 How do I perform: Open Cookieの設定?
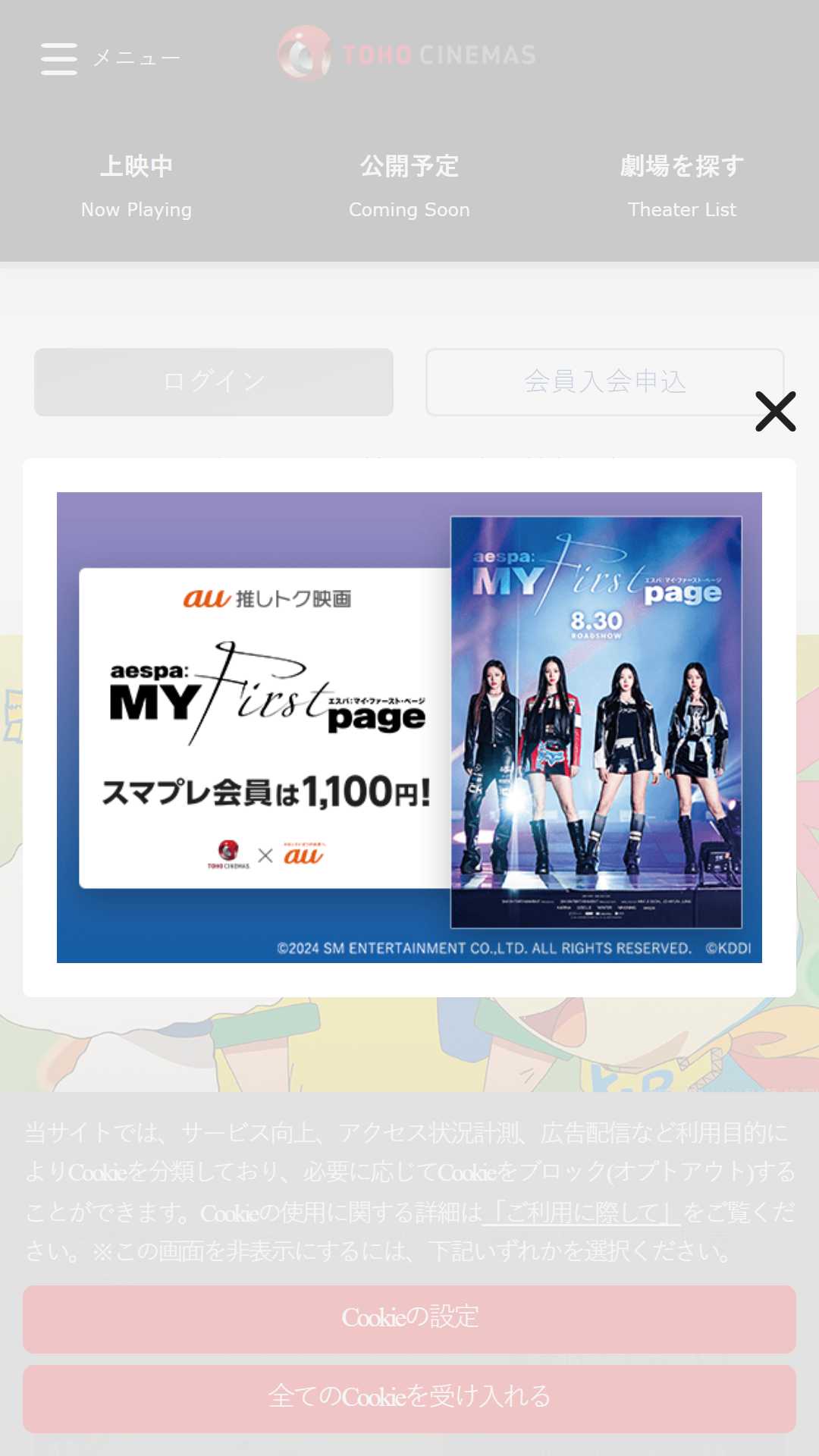point(409,1319)
